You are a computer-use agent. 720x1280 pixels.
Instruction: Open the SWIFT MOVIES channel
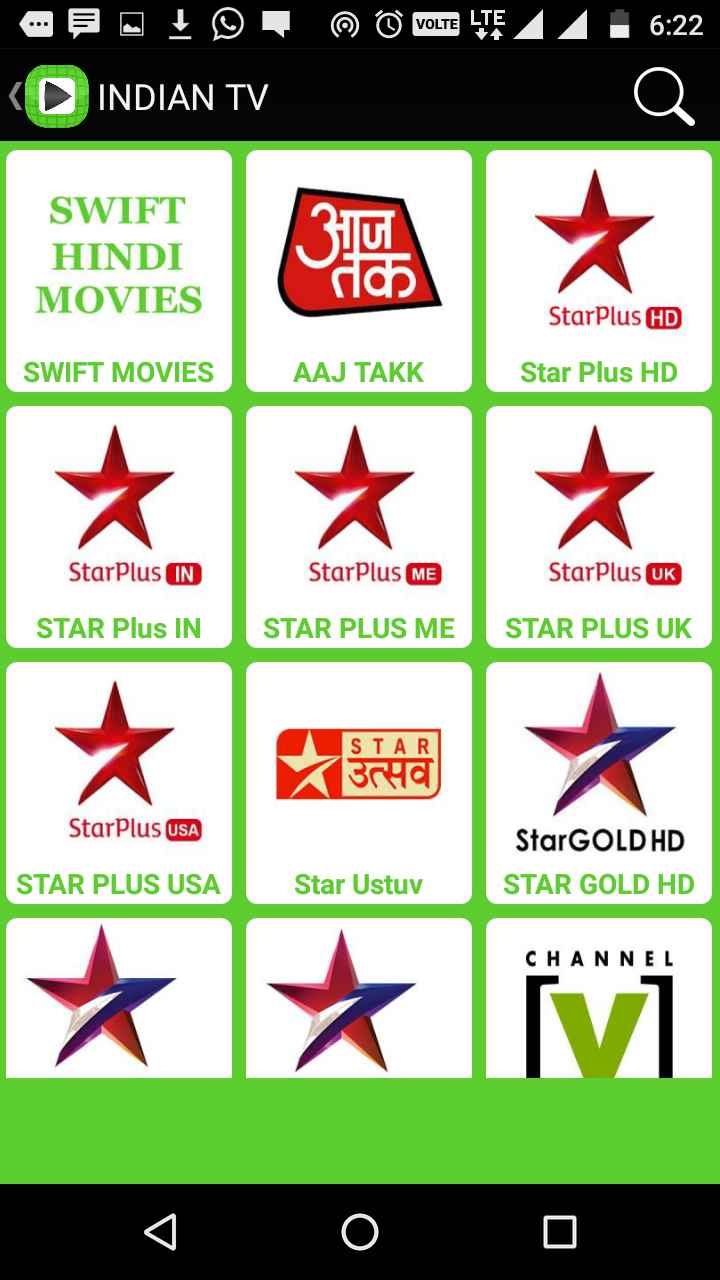119,271
